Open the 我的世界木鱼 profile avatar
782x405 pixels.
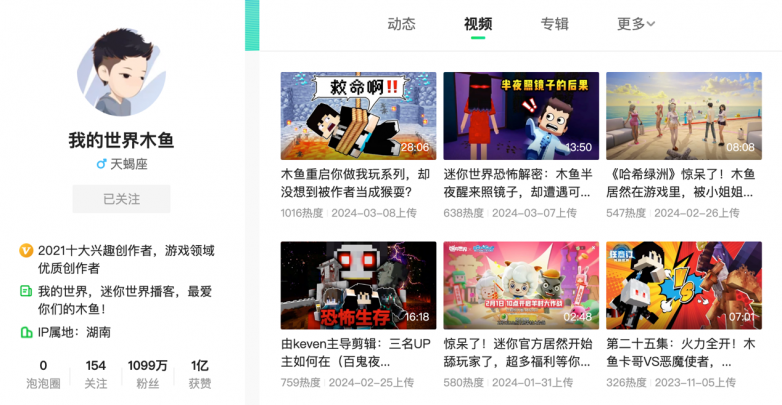pos(121,72)
